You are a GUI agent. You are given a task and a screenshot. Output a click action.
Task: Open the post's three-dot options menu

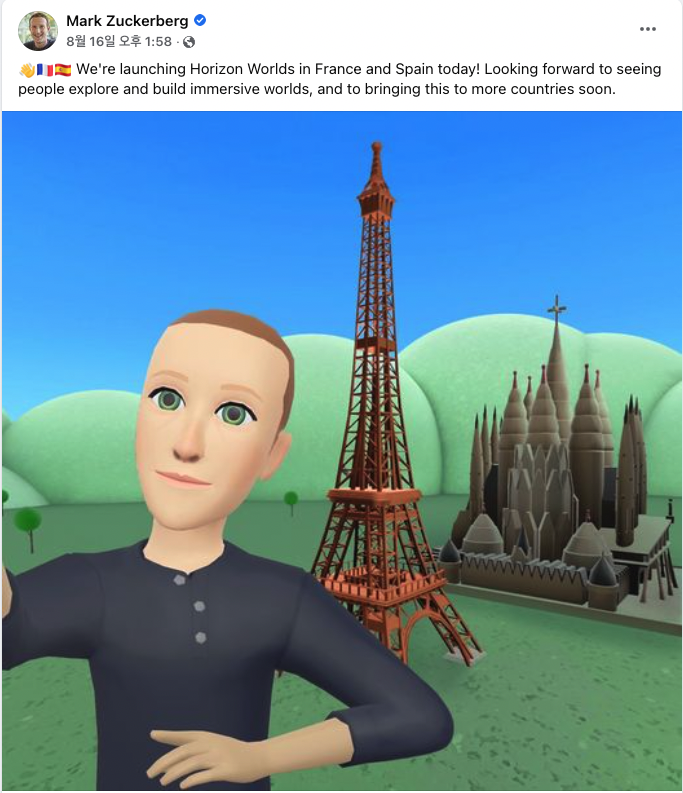(648, 29)
